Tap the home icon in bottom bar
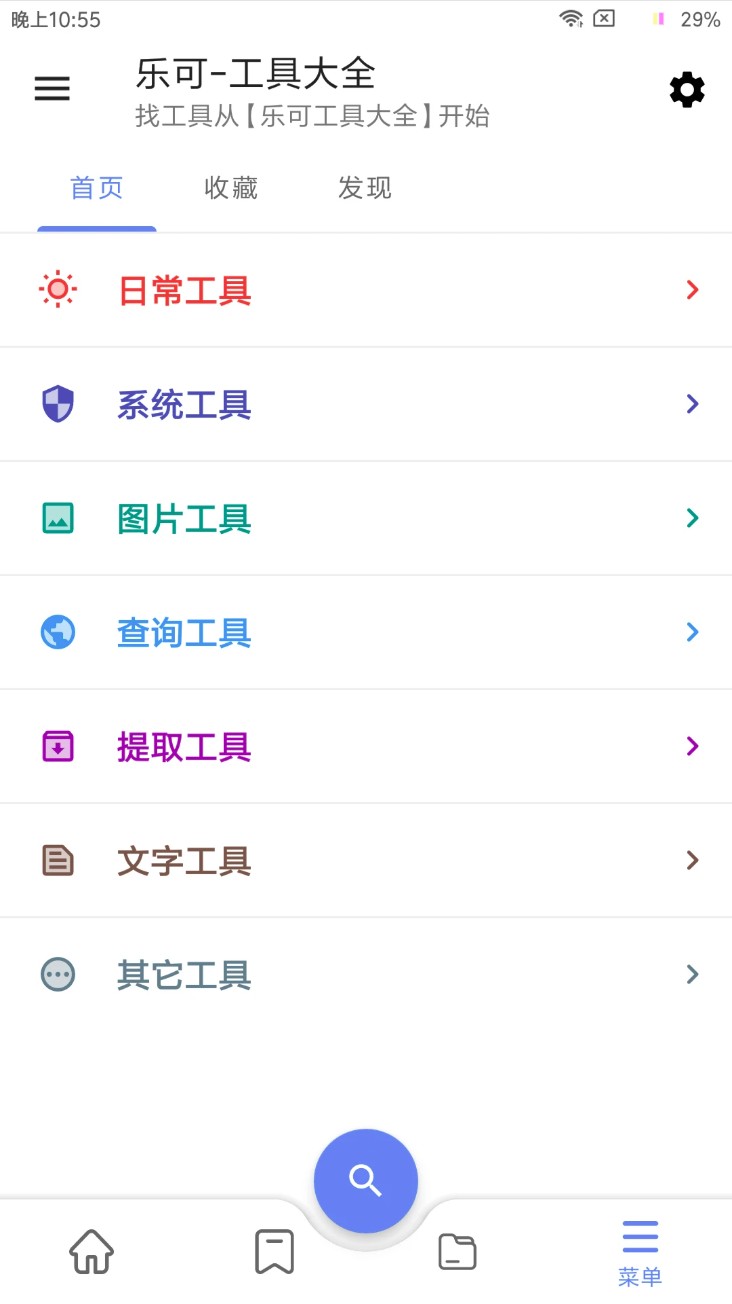Screen dimensions: 732x1304 [91, 1249]
